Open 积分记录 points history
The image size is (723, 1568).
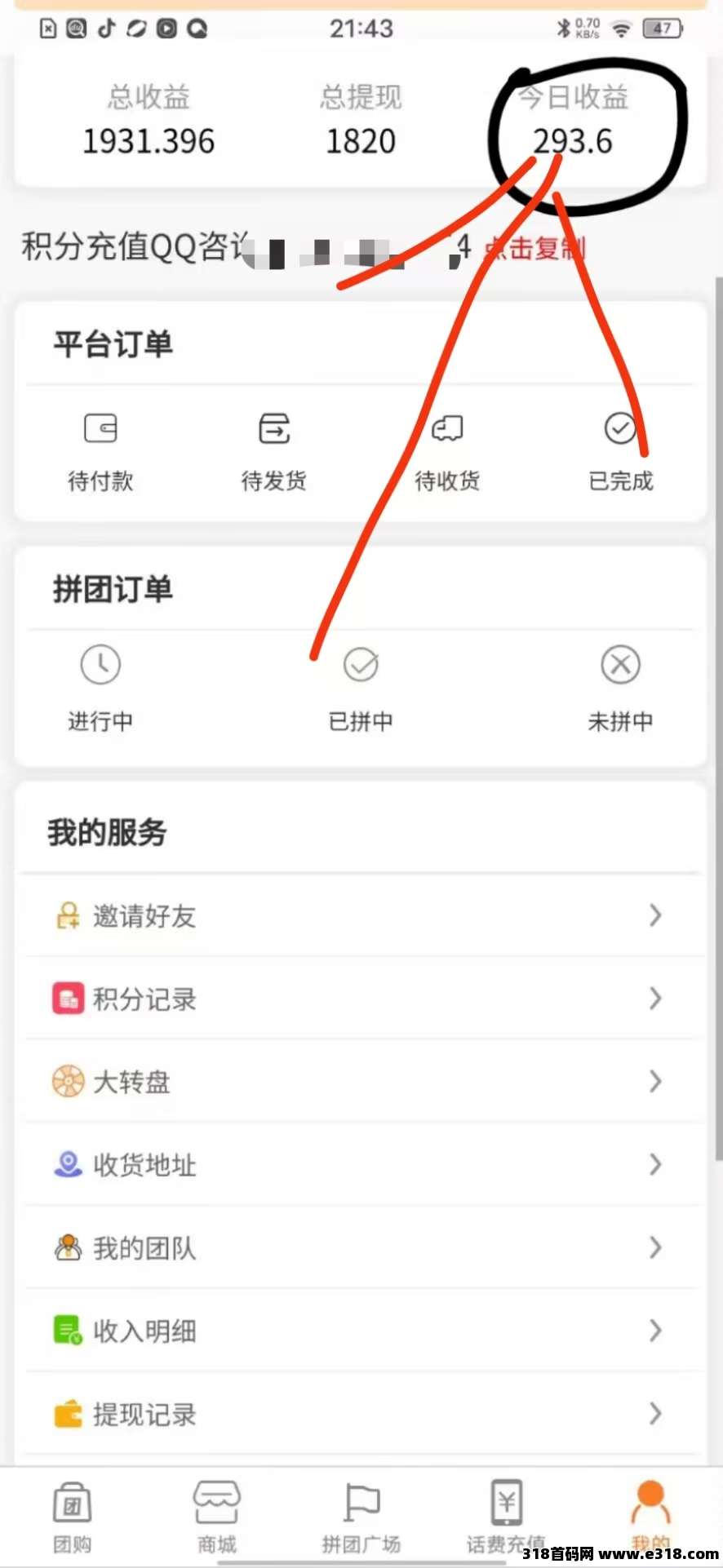click(361, 999)
